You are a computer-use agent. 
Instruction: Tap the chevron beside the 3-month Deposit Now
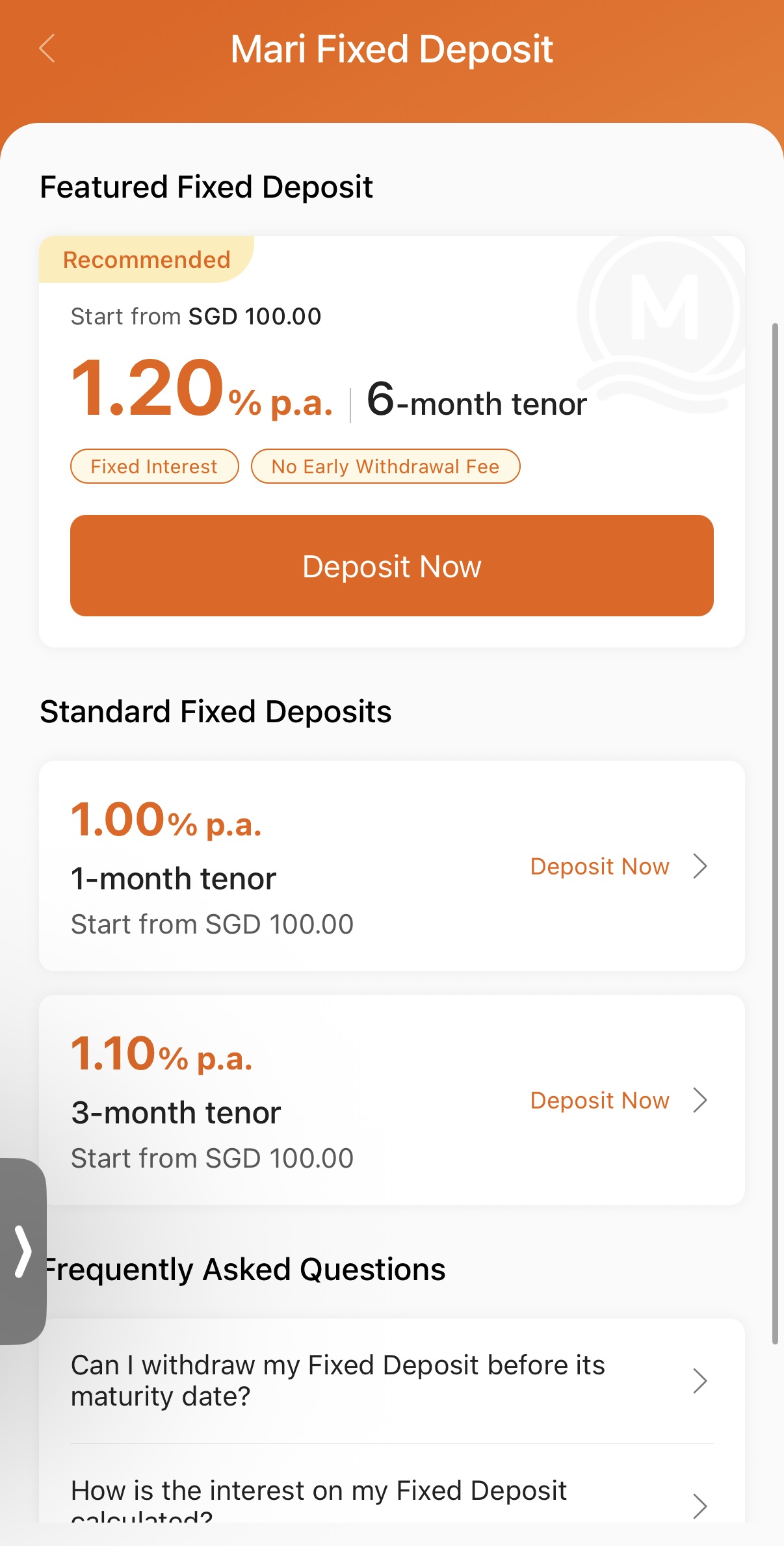699,1101
